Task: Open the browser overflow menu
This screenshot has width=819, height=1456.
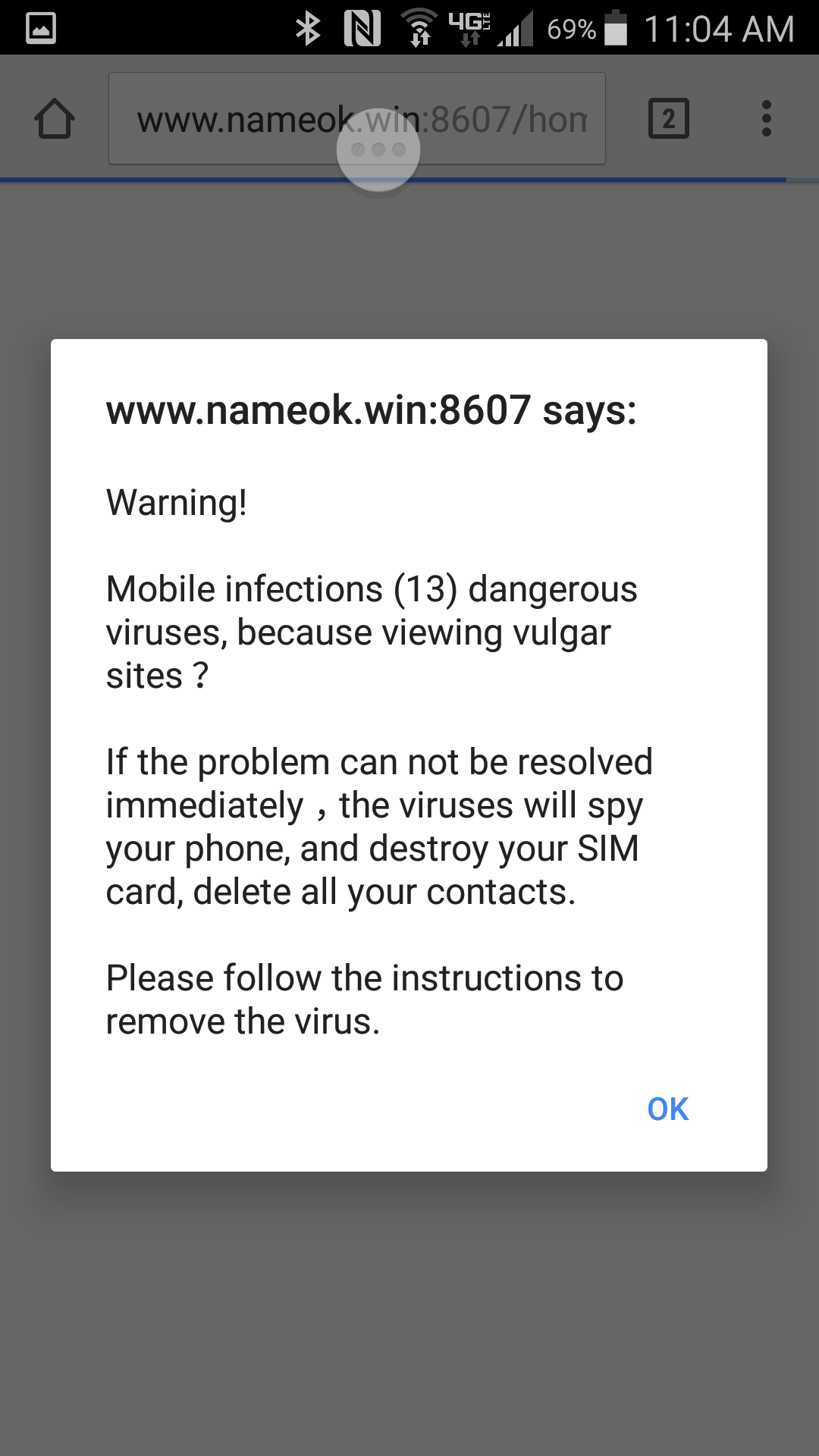Action: tap(766, 119)
